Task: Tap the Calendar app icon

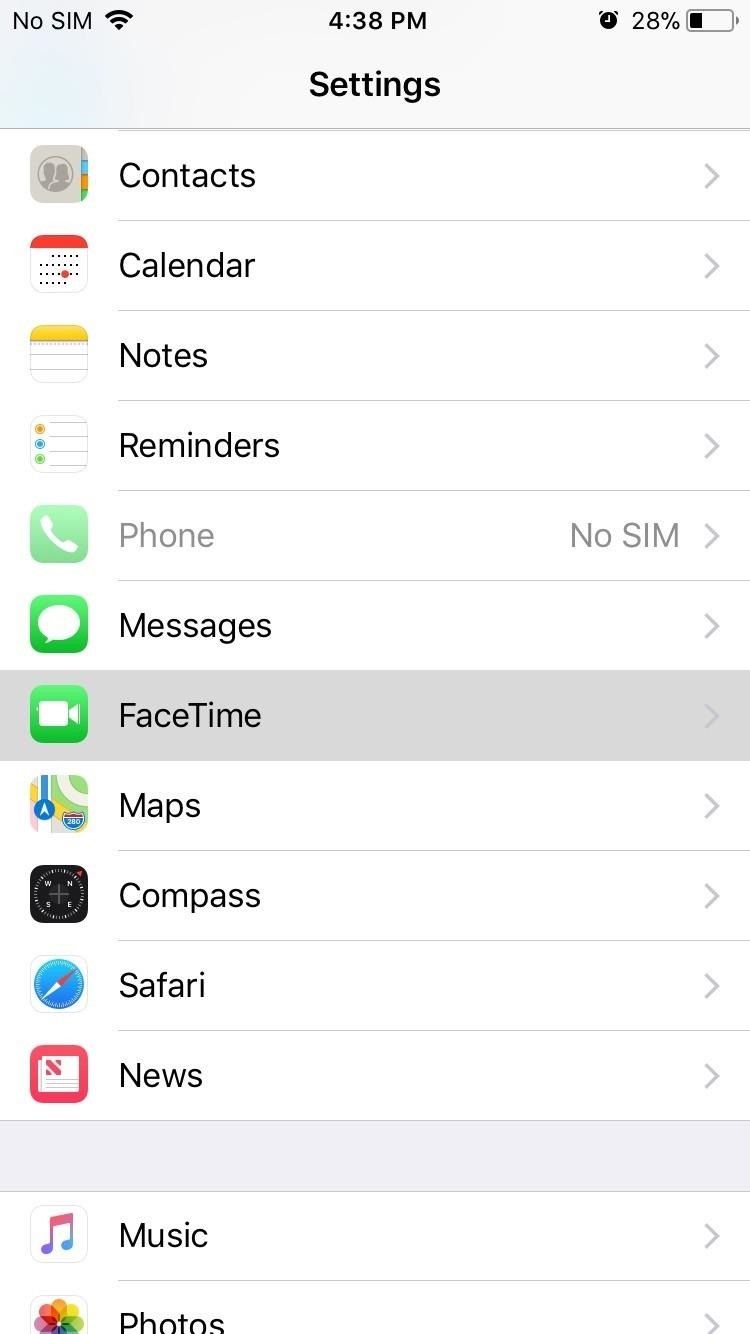Action: tap(58, 264)
